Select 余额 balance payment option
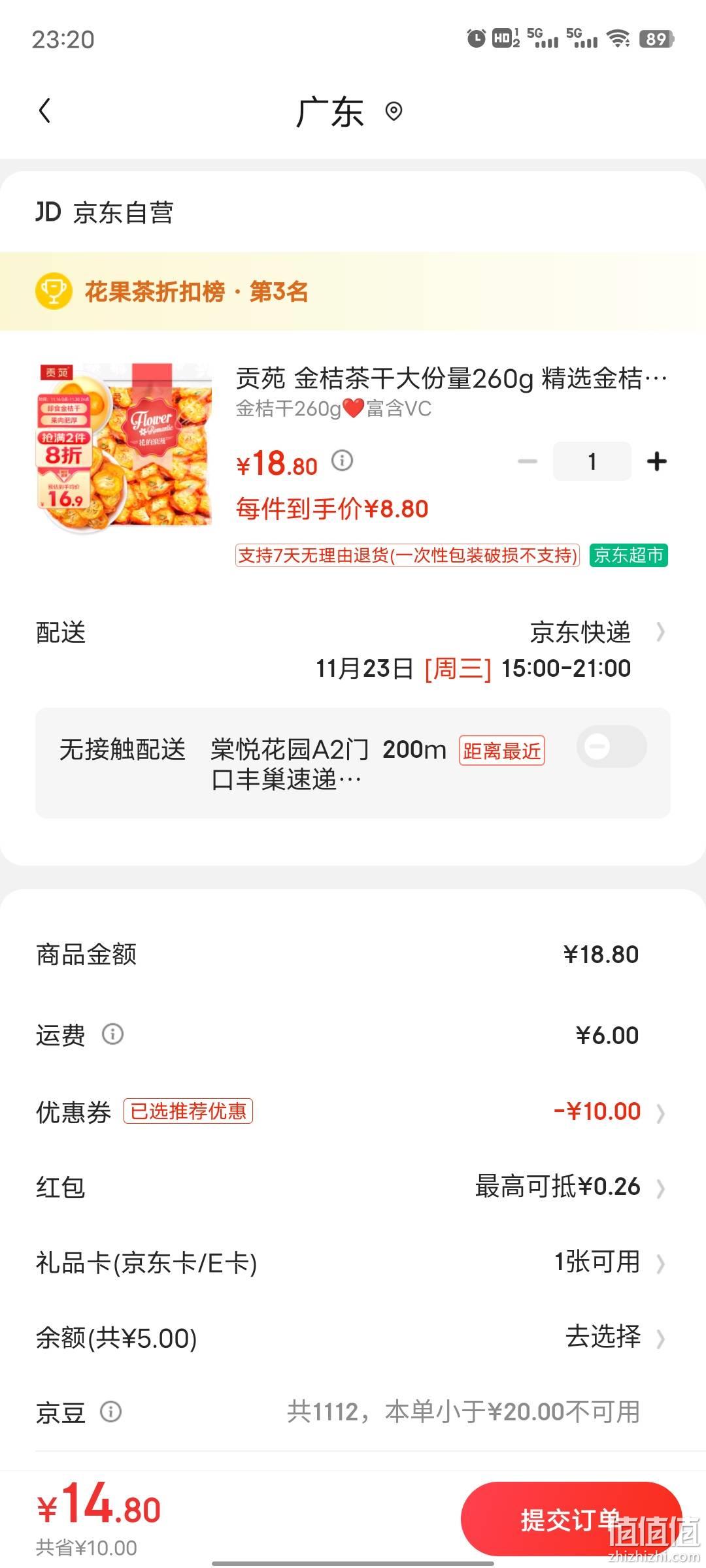706x1568 pixels. [x=353, y=1337]
